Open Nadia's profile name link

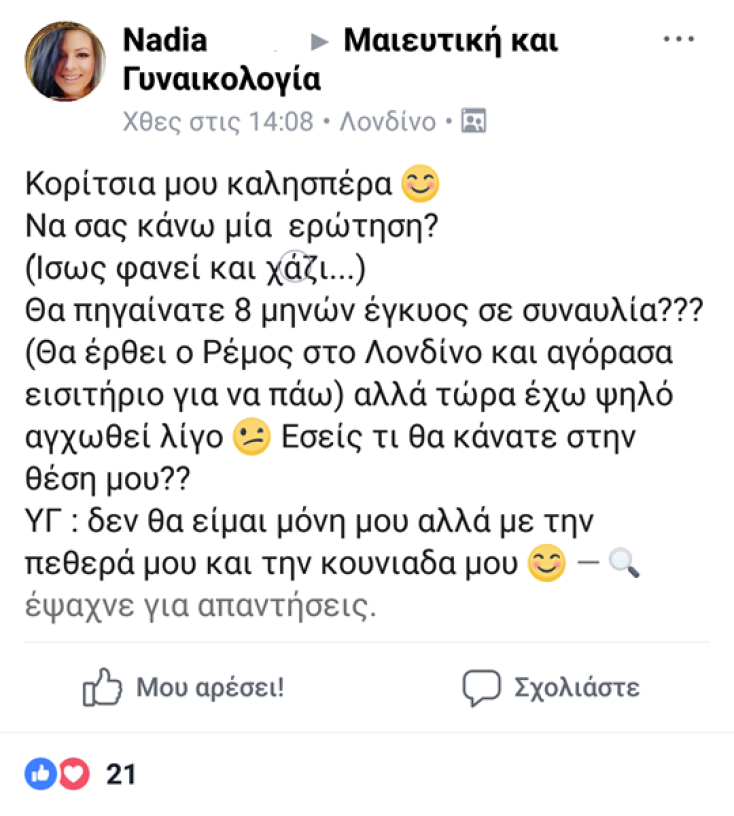[x=165, y=41]
